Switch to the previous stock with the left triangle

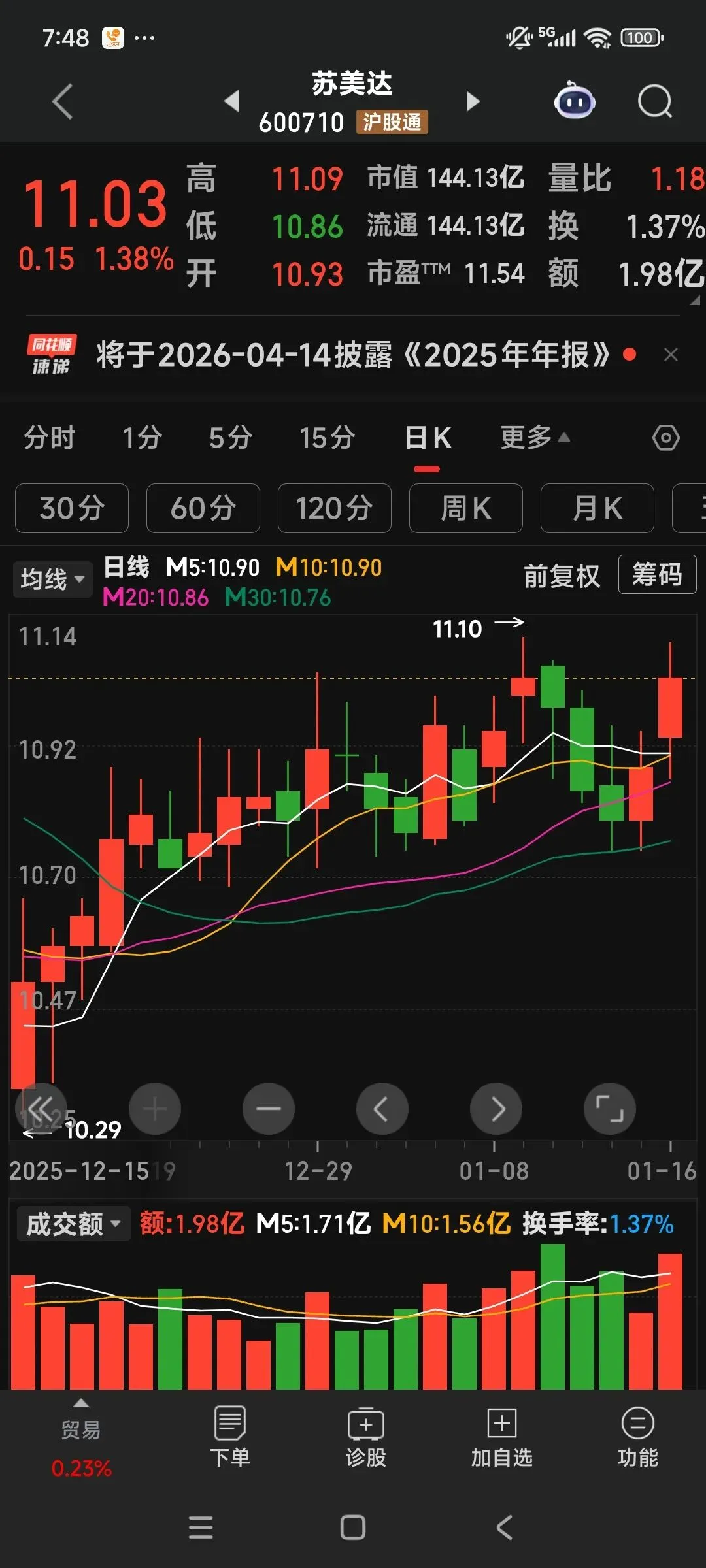click(231, 101)
